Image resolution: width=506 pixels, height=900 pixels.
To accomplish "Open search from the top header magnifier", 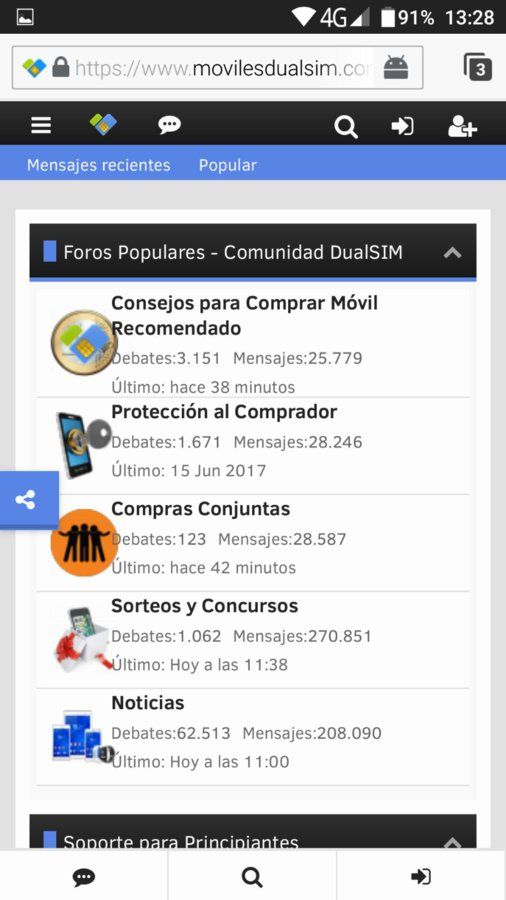I will pyautogui.click(x=346, y=126).
